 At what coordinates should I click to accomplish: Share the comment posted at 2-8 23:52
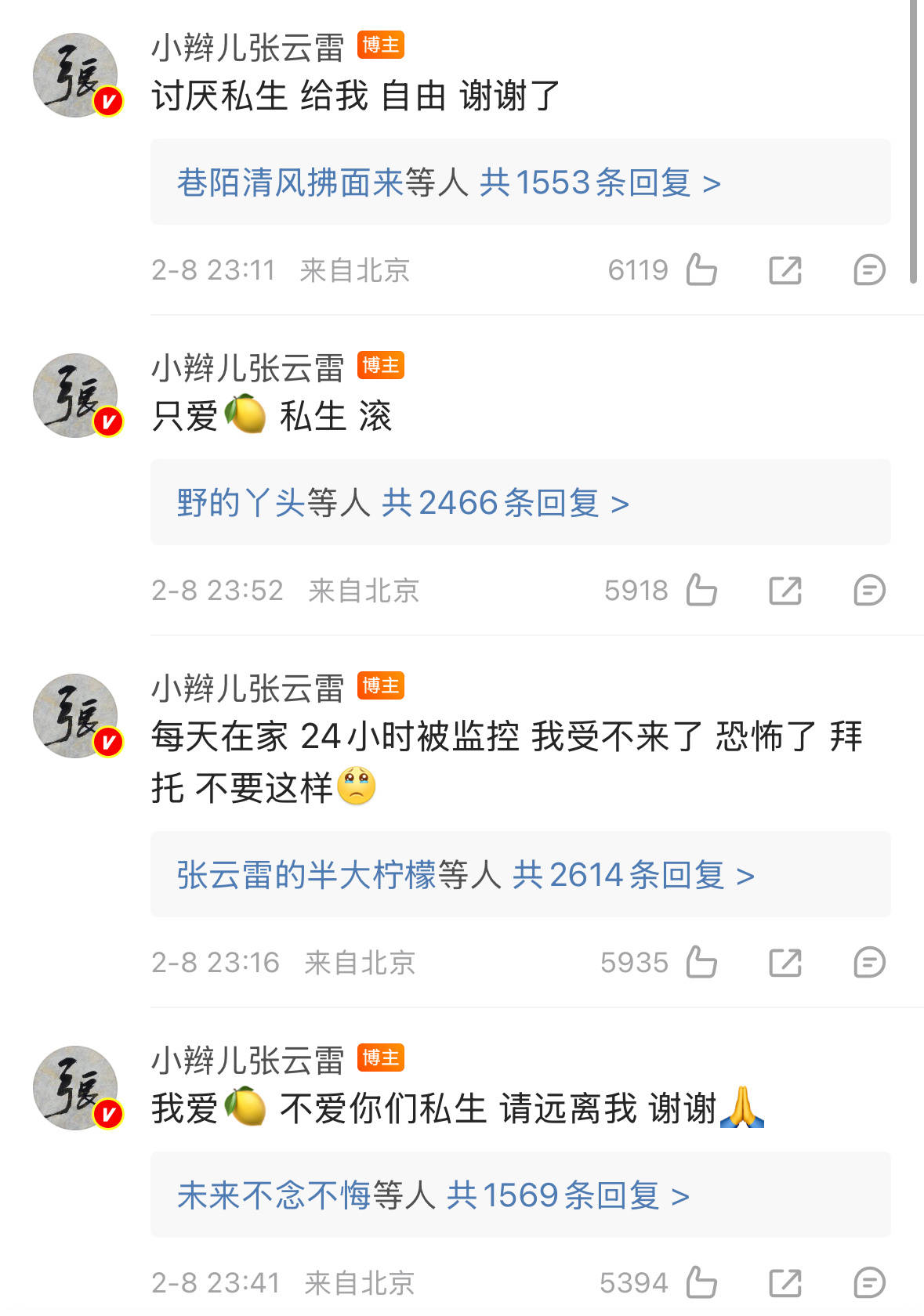click(784, 591)
